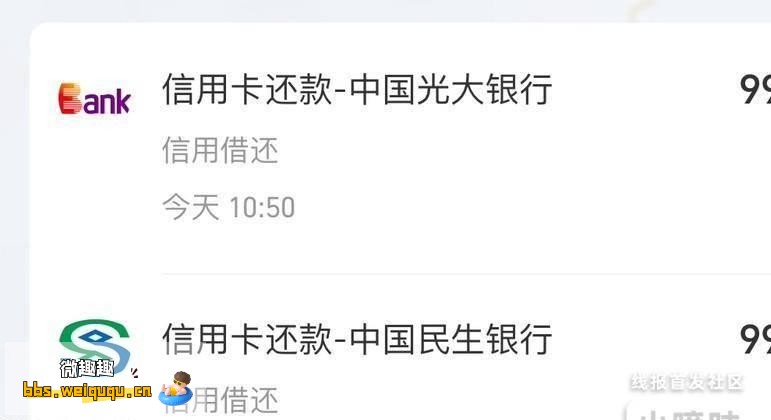
Task: Open the 中国民生银行 credit card repayment record
Action: 357,339
